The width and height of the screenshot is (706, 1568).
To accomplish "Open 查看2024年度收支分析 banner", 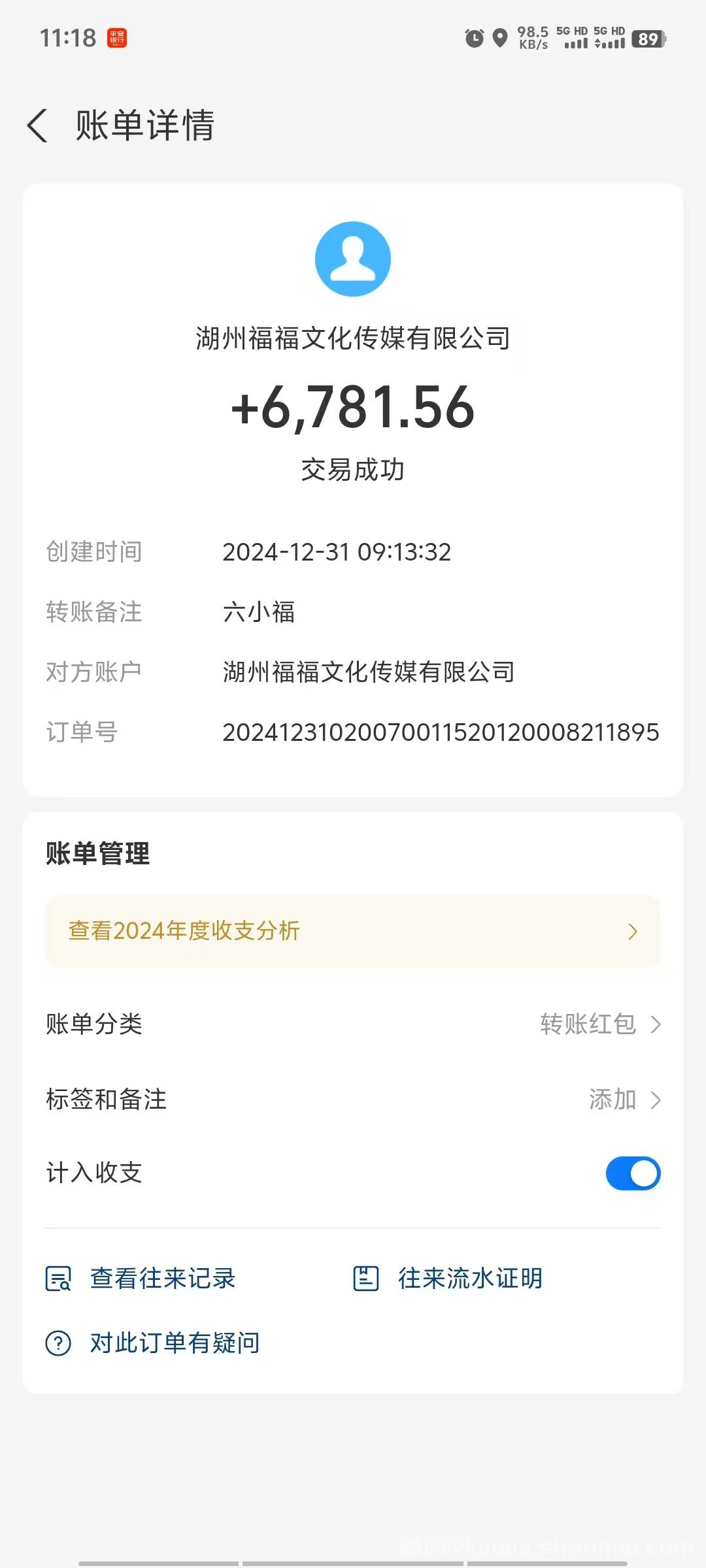I will point(353,931).
